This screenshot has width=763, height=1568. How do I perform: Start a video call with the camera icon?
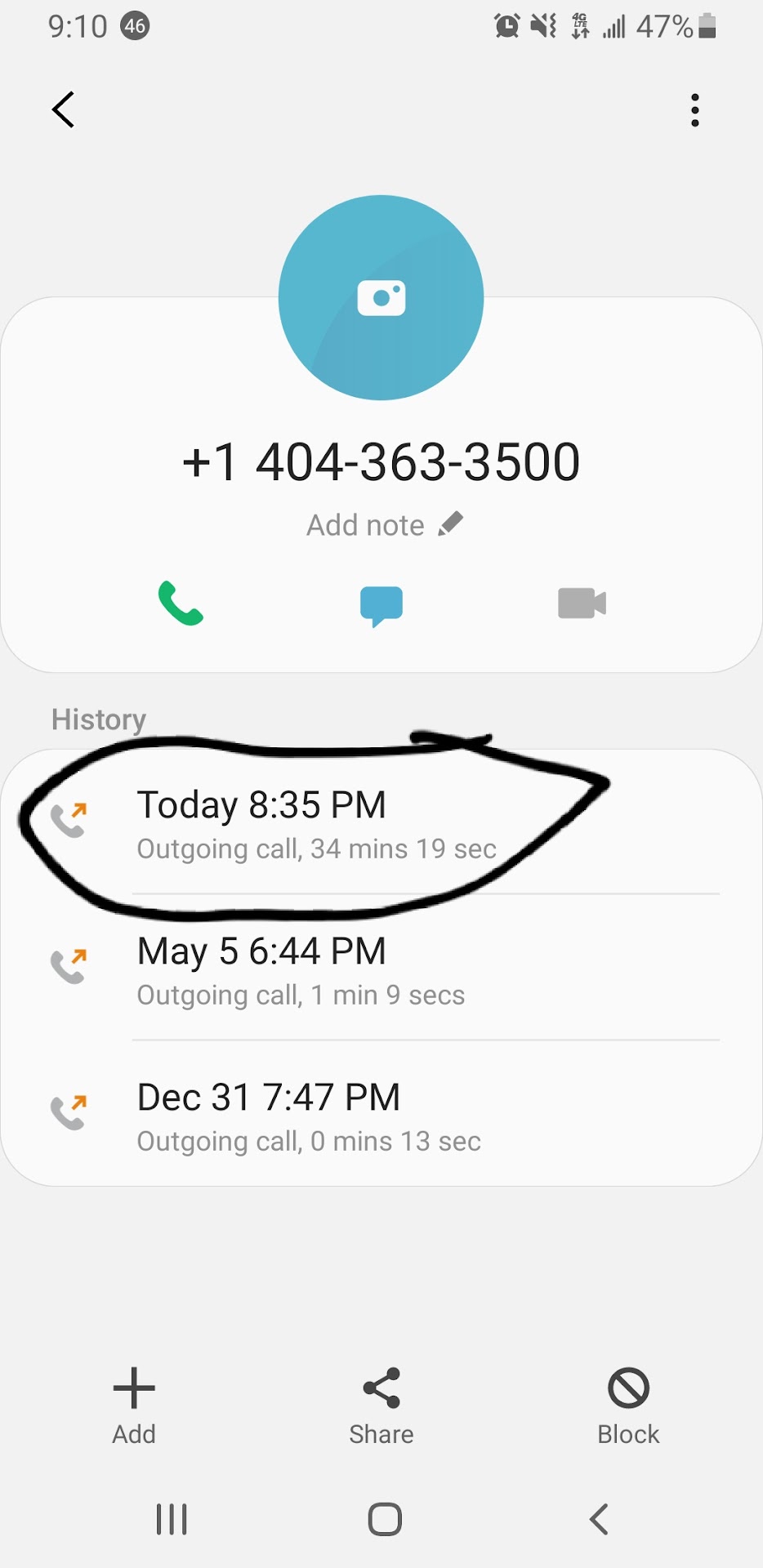click(x=582, y=604)
